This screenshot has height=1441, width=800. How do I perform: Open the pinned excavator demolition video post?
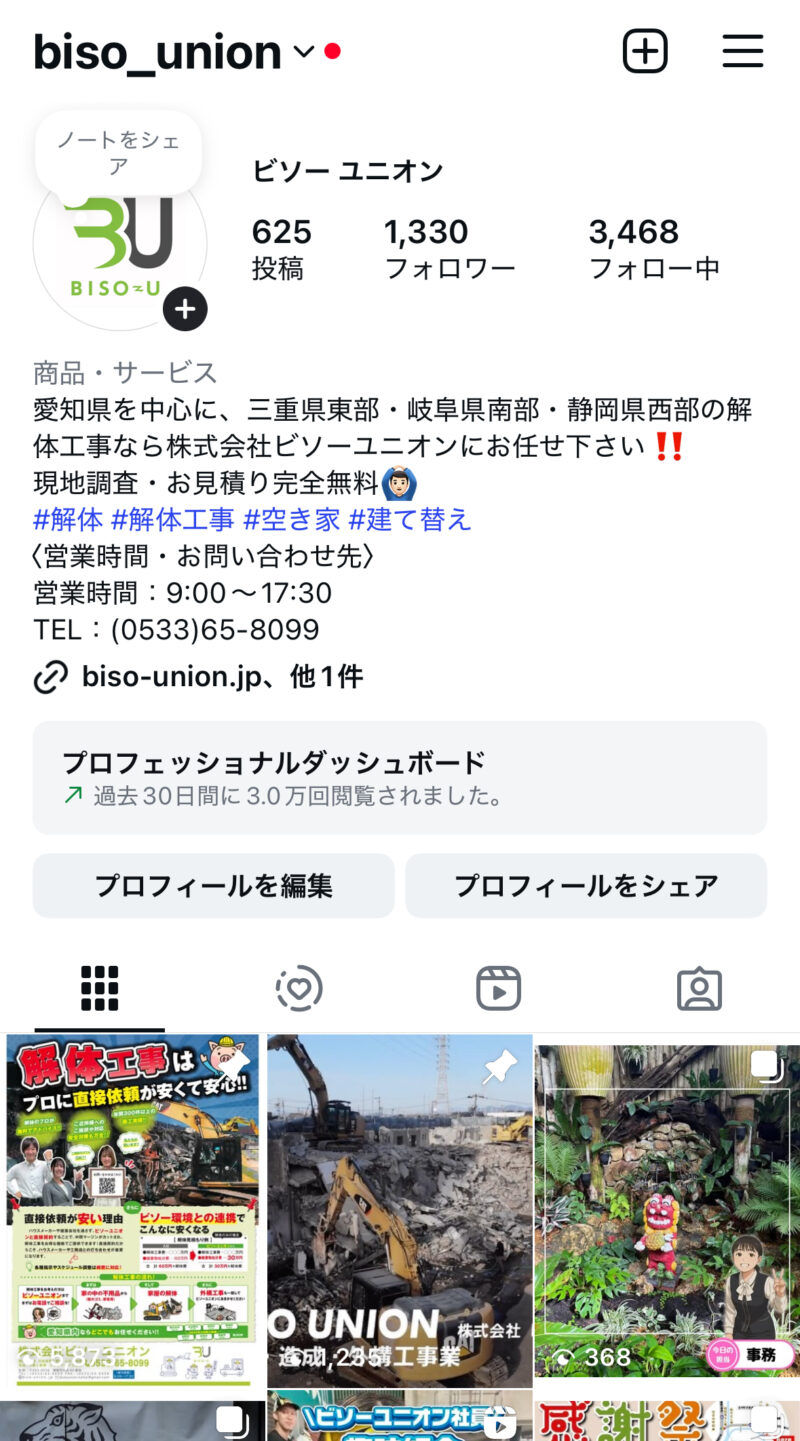point(399,1210)
